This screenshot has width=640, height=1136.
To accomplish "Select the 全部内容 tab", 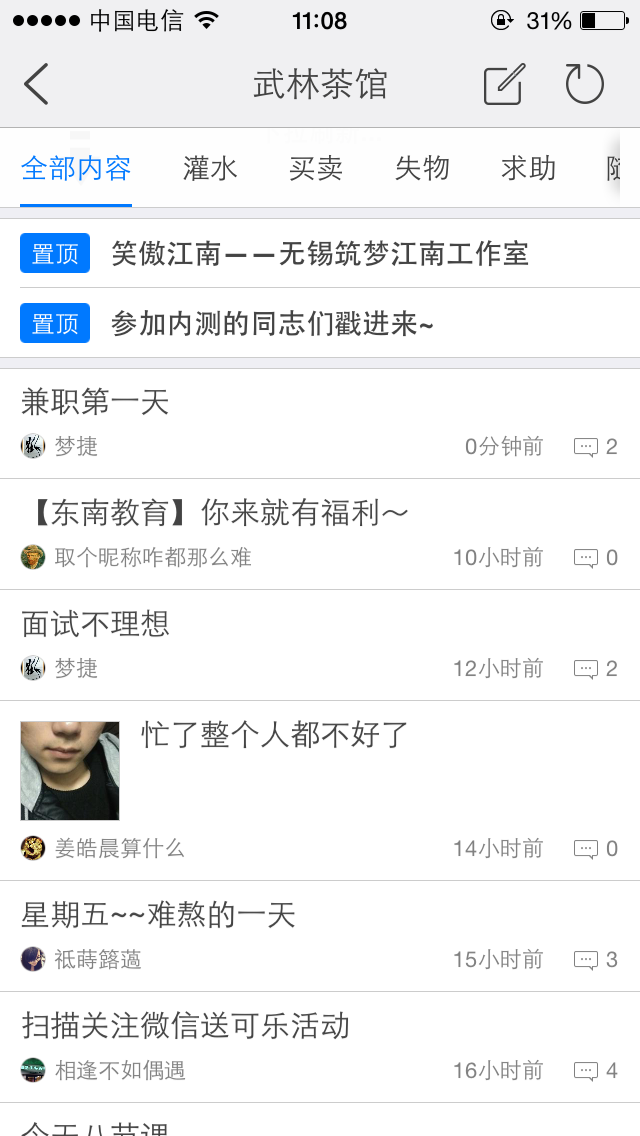I will coord(76,168).
